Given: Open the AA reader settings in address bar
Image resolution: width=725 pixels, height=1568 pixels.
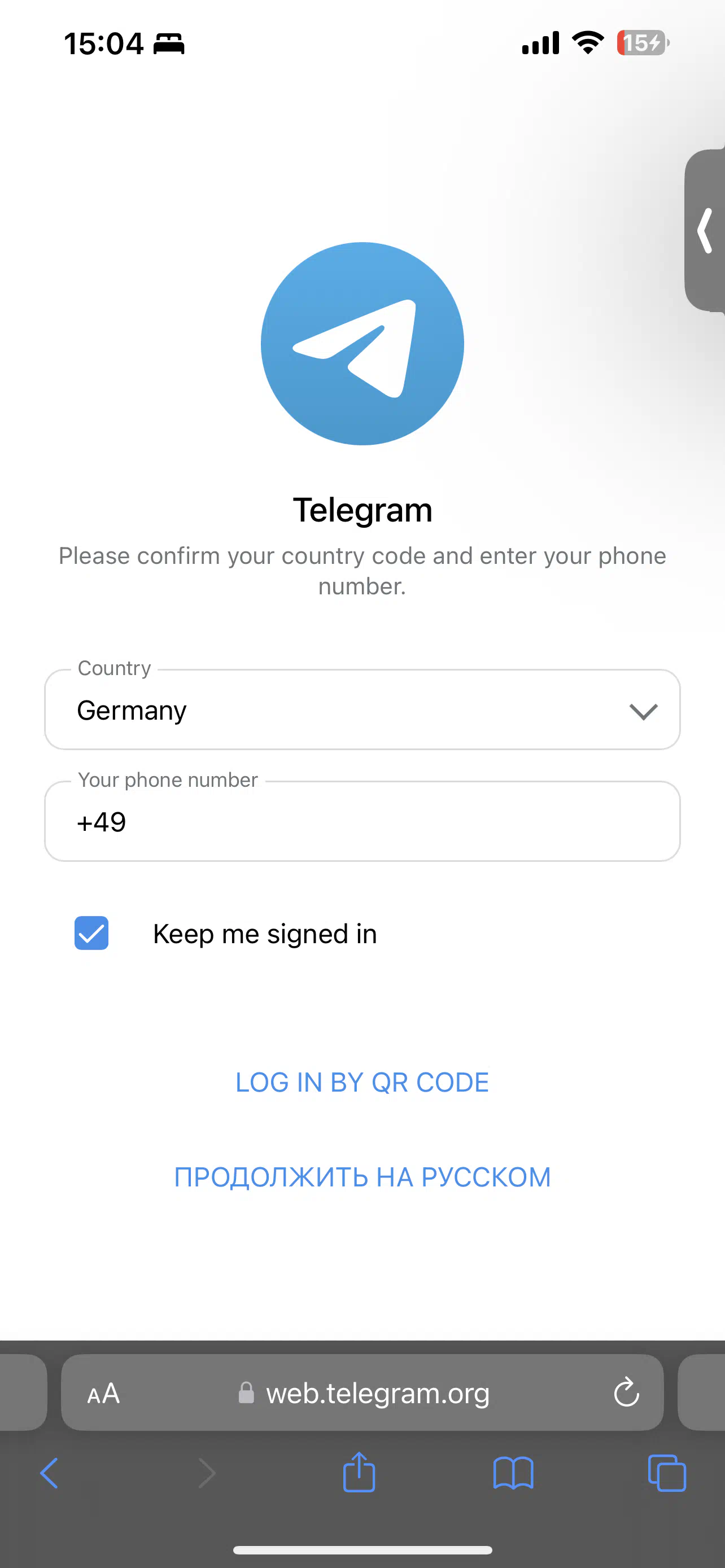Looking at the screenshot, I should (103, 1393).
